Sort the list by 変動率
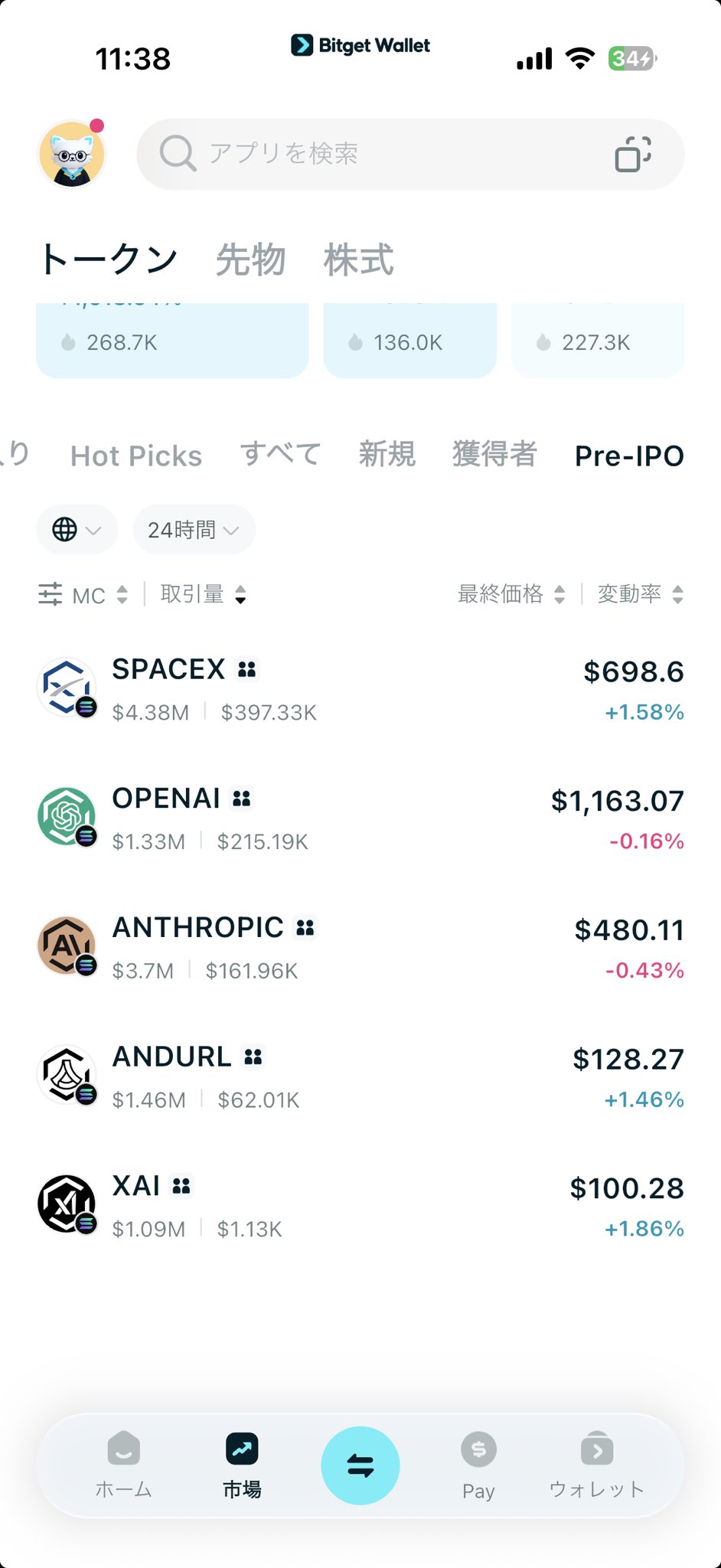This screenshot has width=721, height=1568. click(x=640, y=594)
